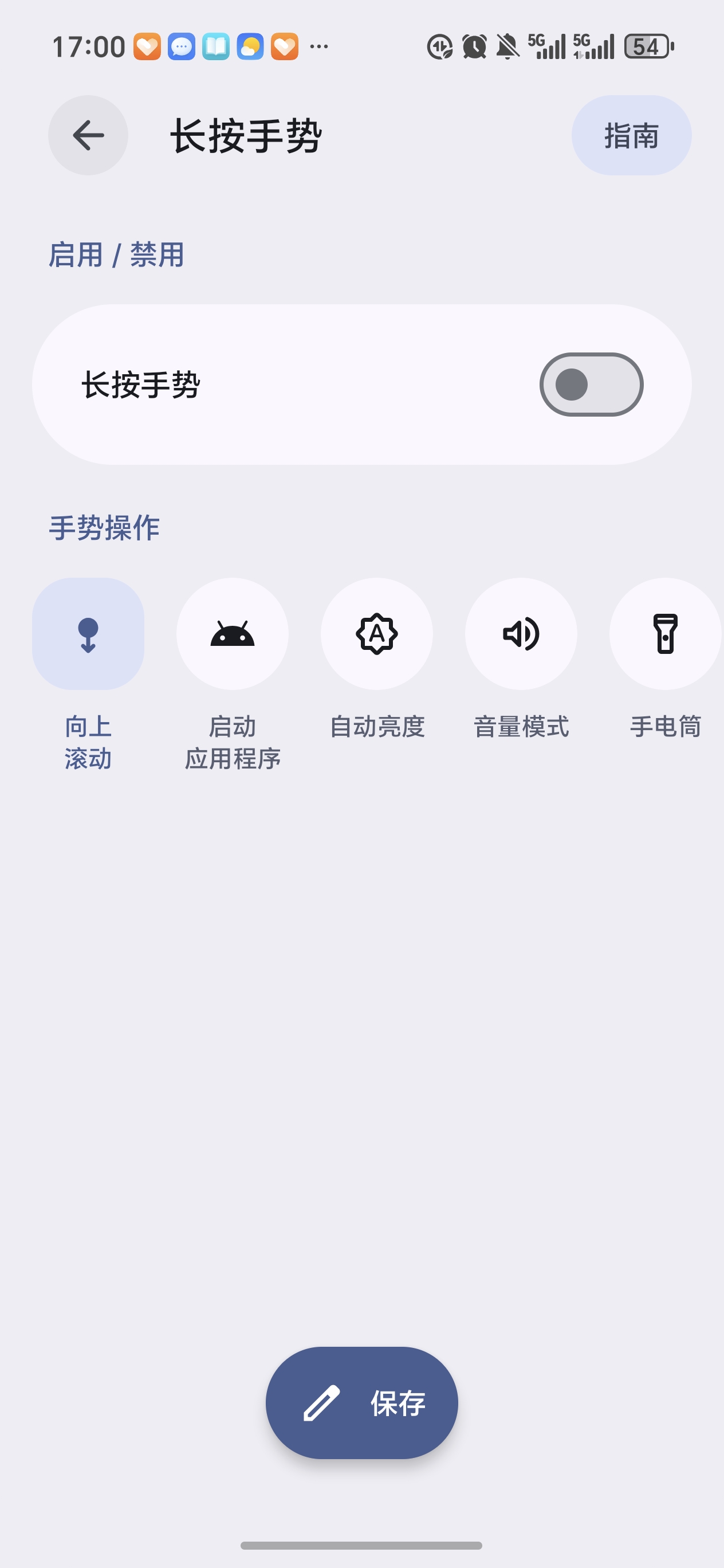
Task: Select the 向上滚动 gesture action
Action: 88,634
